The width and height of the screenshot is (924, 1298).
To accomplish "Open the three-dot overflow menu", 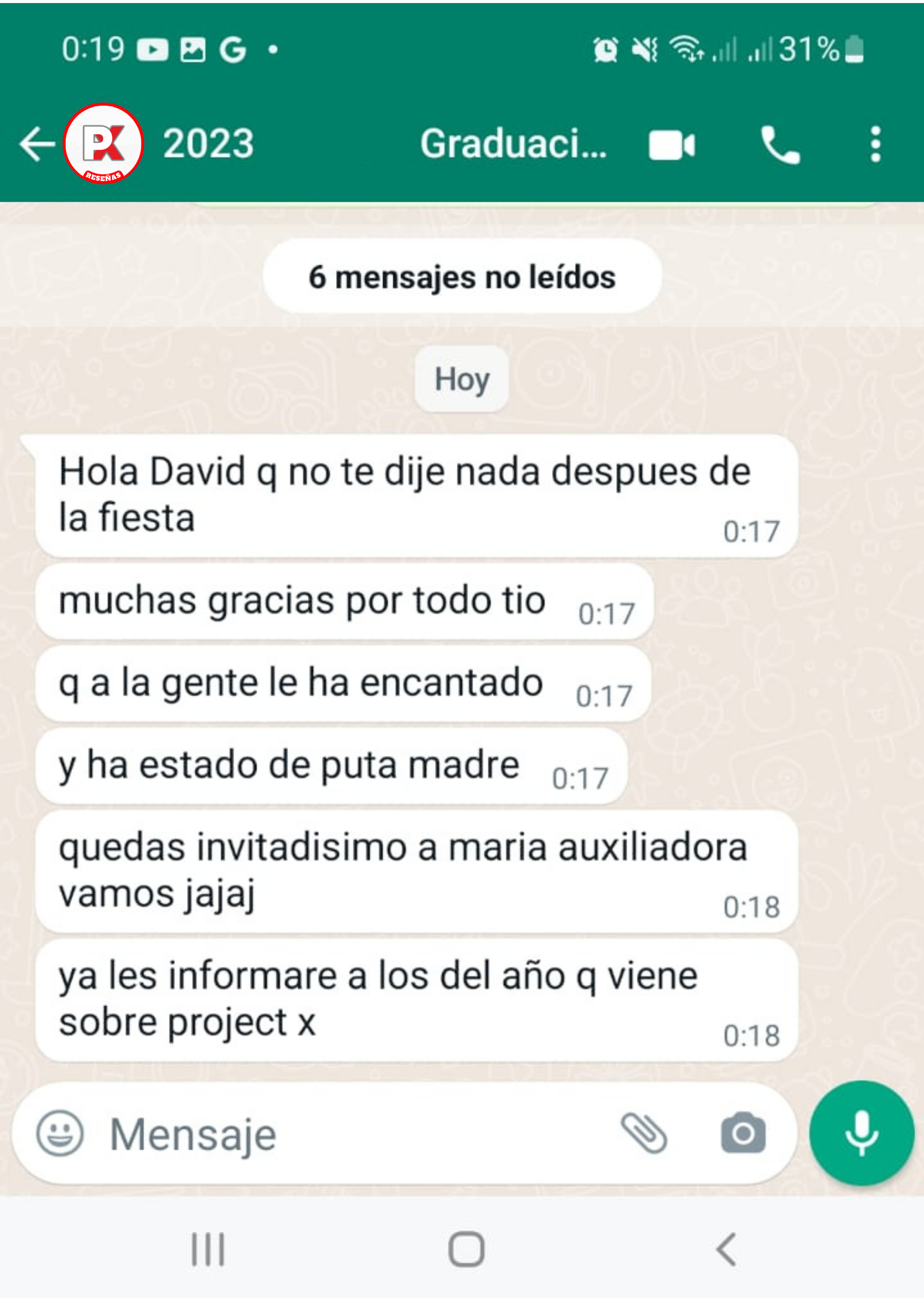I will click(875, 145).
